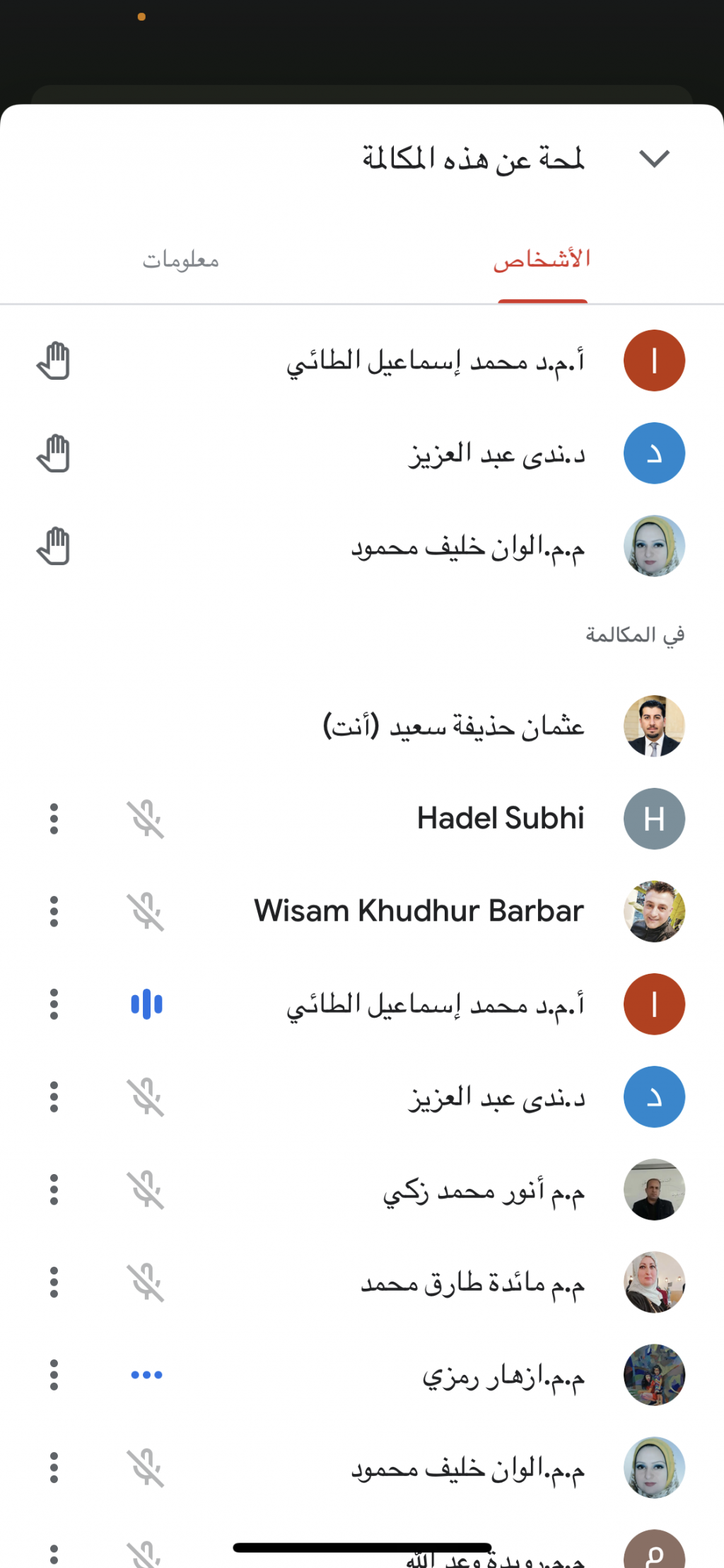The image size is (724, 1568).
Task: Switch to the معلومات tab
Action: coord(181,260)
